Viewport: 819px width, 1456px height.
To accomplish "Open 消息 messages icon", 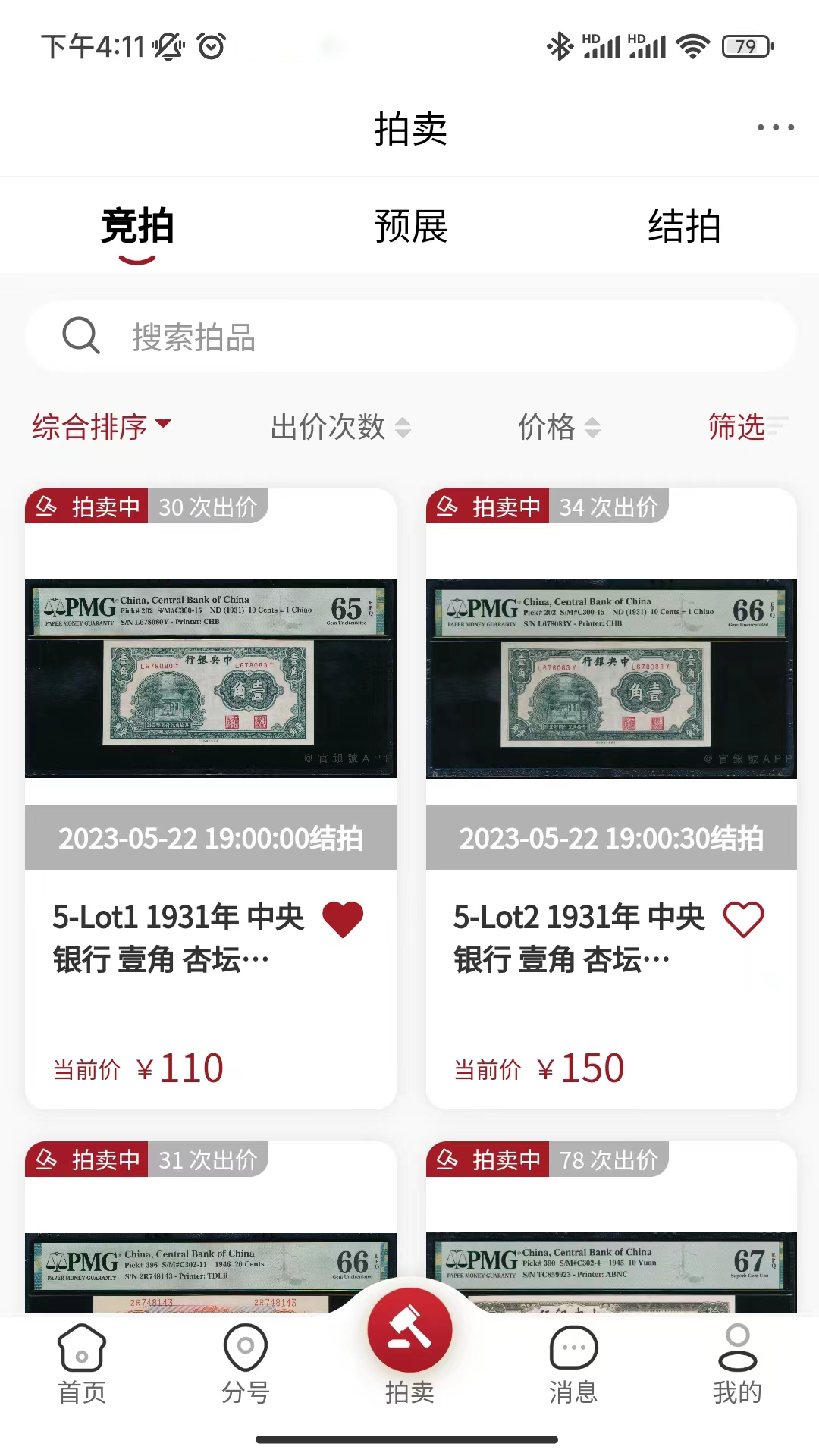I will click(x=573, y=1346).
